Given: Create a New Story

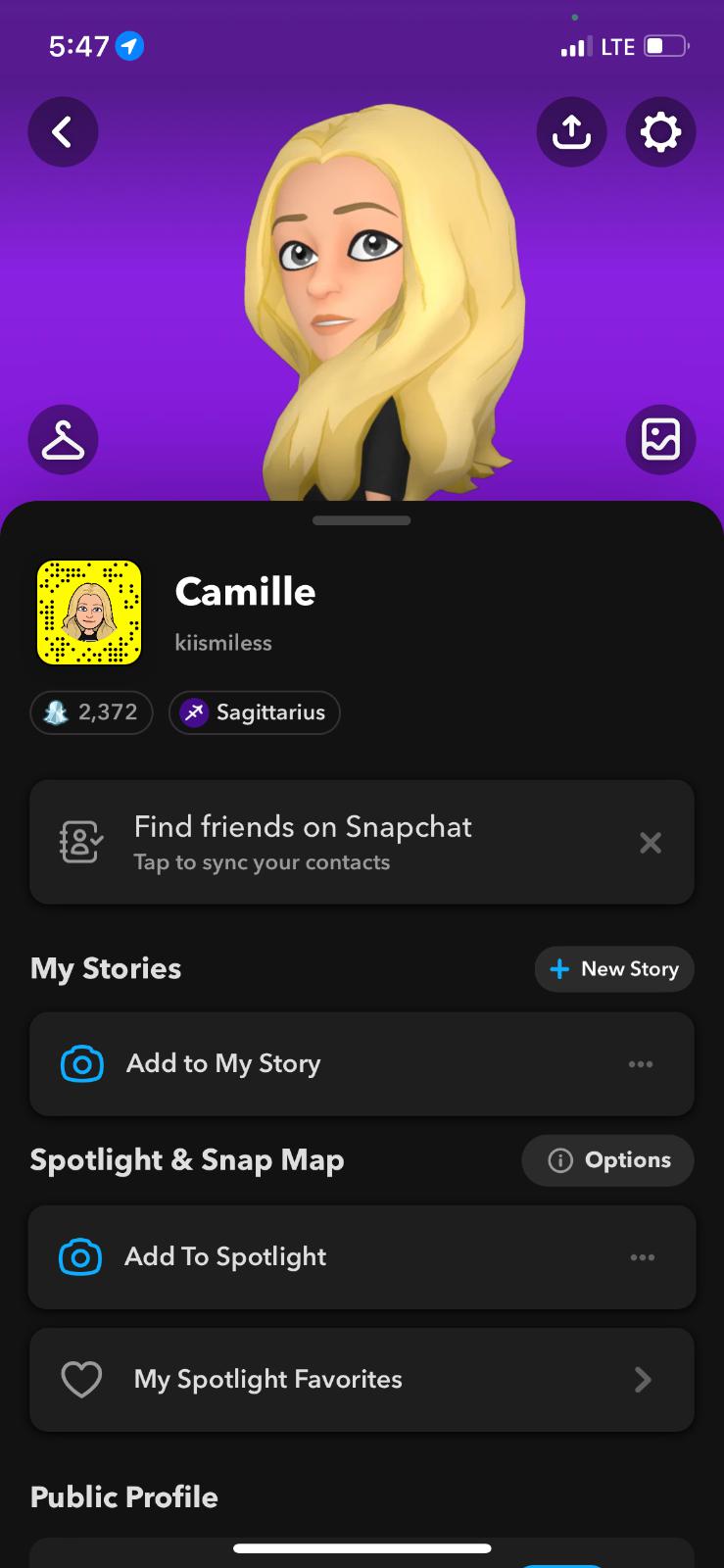Looking at the screenshot, I should coord(614,969).
